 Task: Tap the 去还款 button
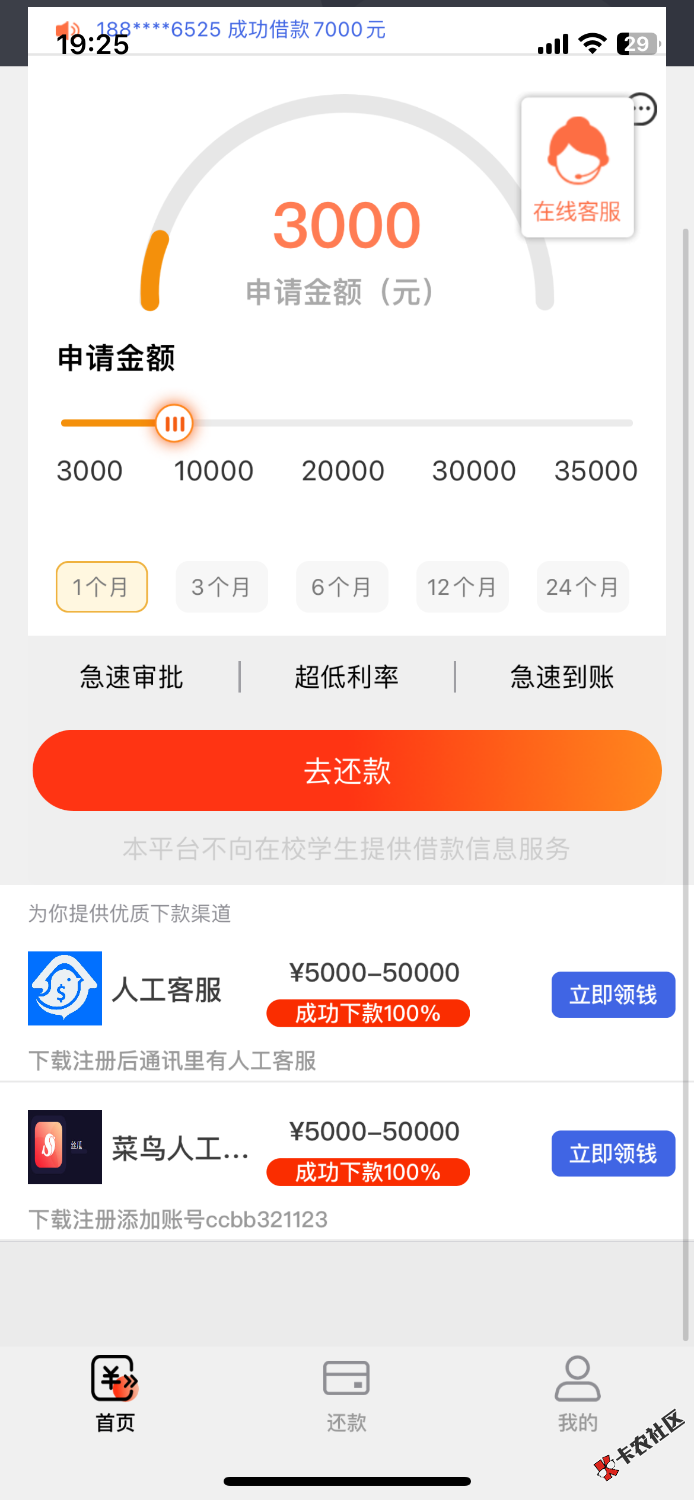pos(347,771)
